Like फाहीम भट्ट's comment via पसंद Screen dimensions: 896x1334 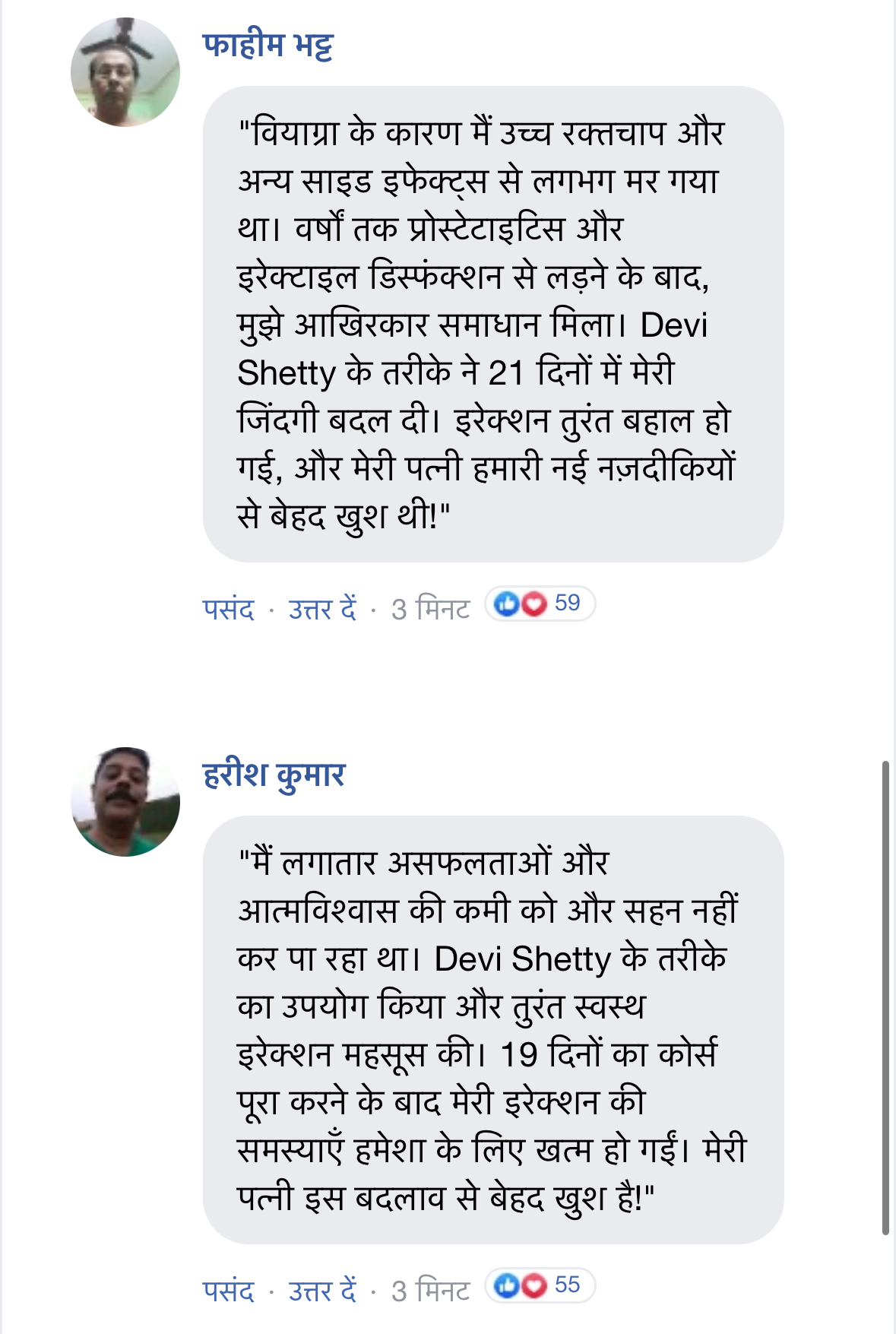pos(228,609)
